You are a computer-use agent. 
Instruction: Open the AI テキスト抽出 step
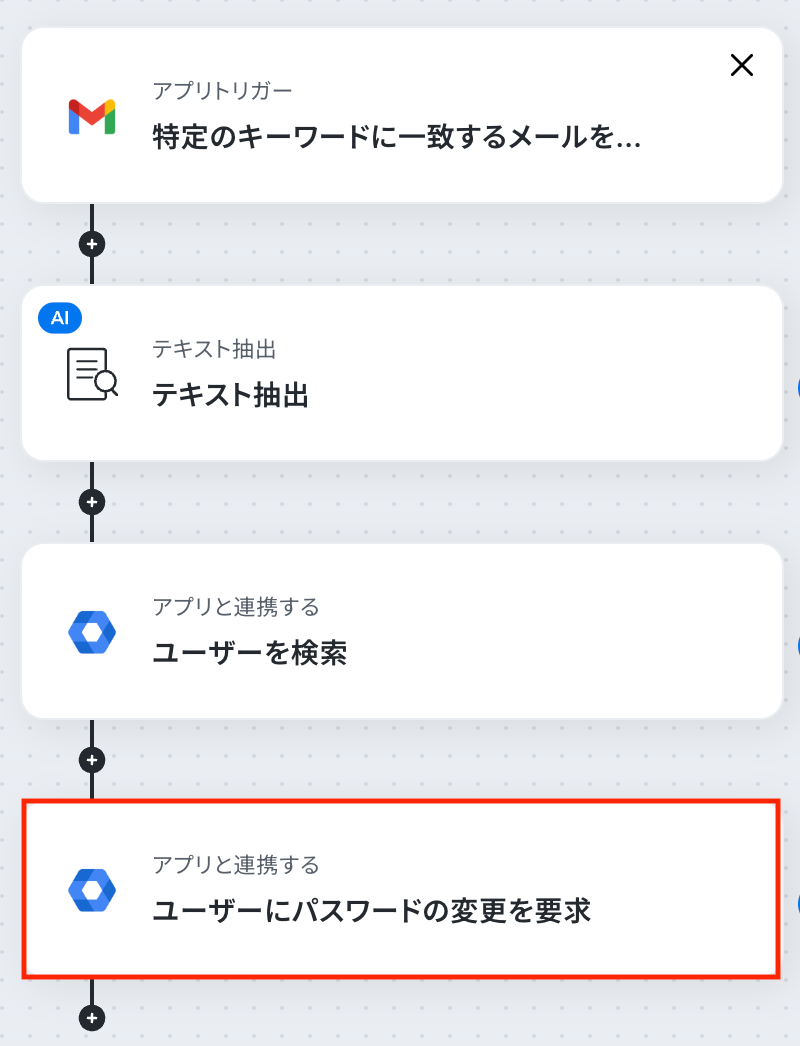400,374
